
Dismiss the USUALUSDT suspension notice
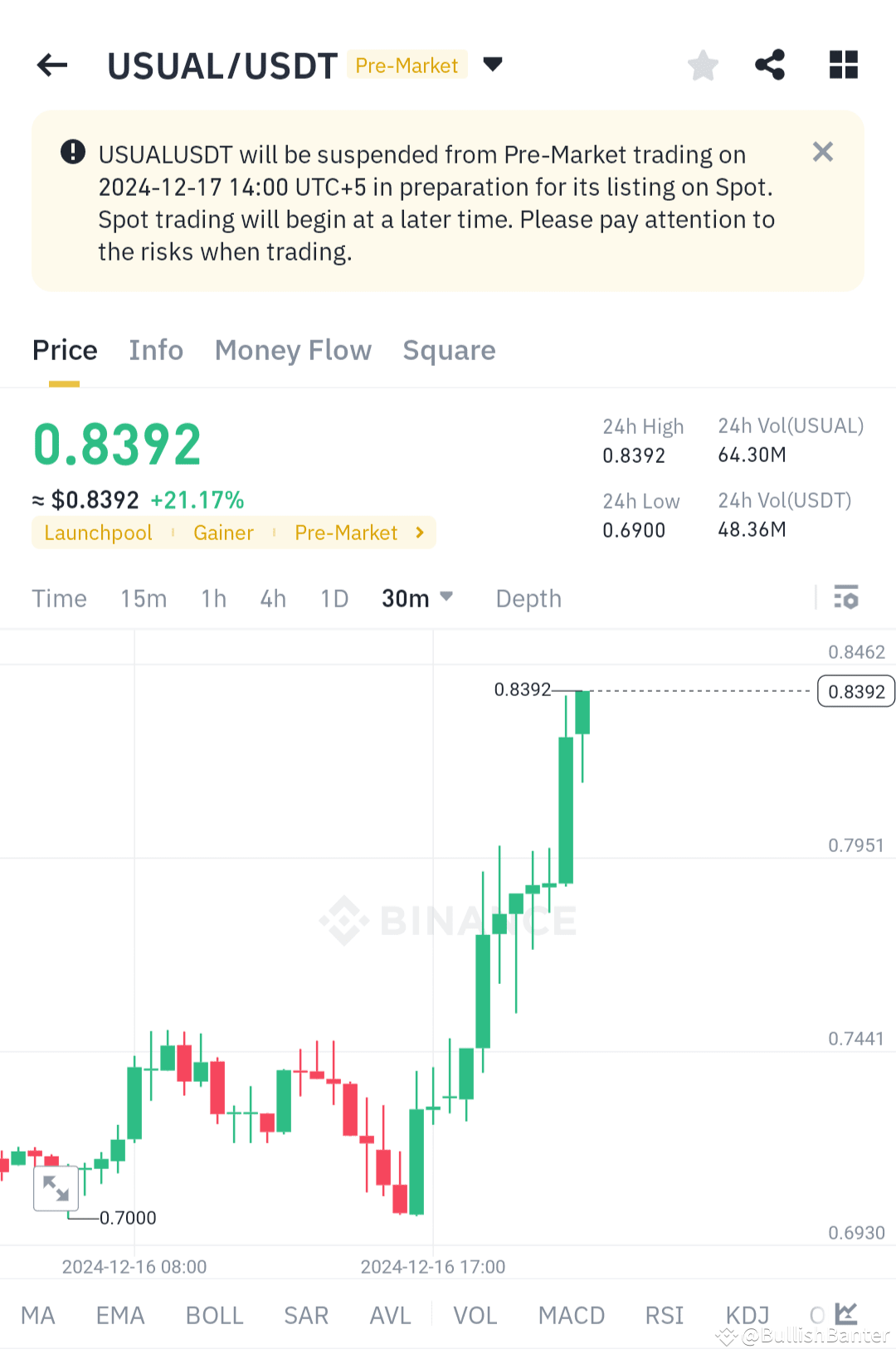click(822, 152)
